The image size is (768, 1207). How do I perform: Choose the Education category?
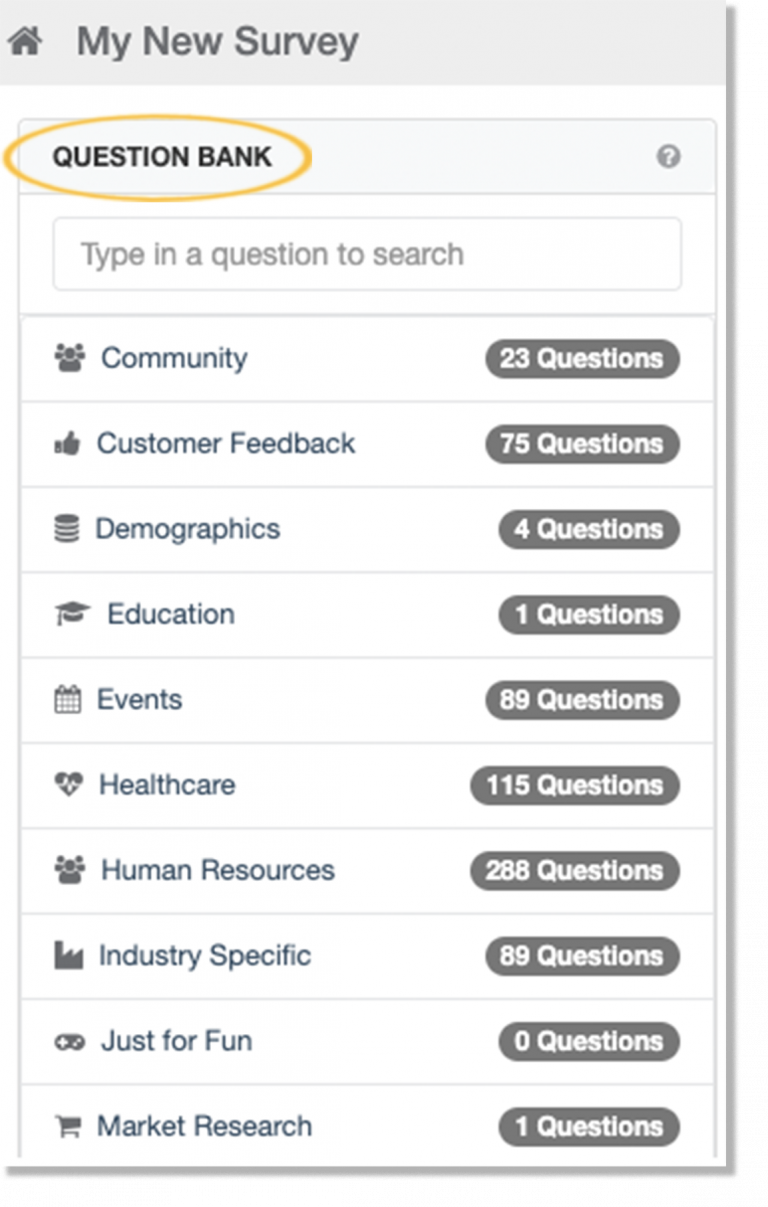(170, 614)
